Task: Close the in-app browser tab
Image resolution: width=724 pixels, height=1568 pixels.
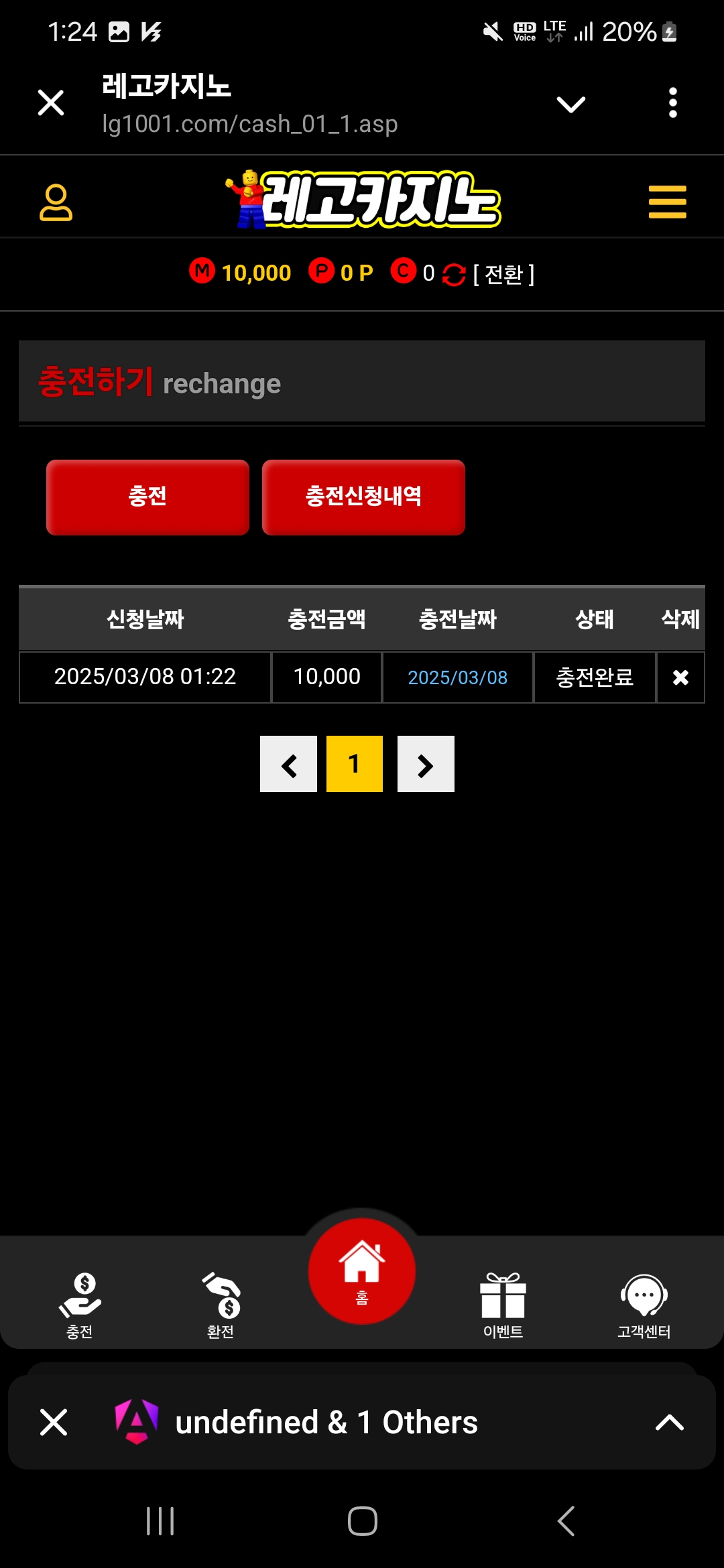Action: [51, 103]
